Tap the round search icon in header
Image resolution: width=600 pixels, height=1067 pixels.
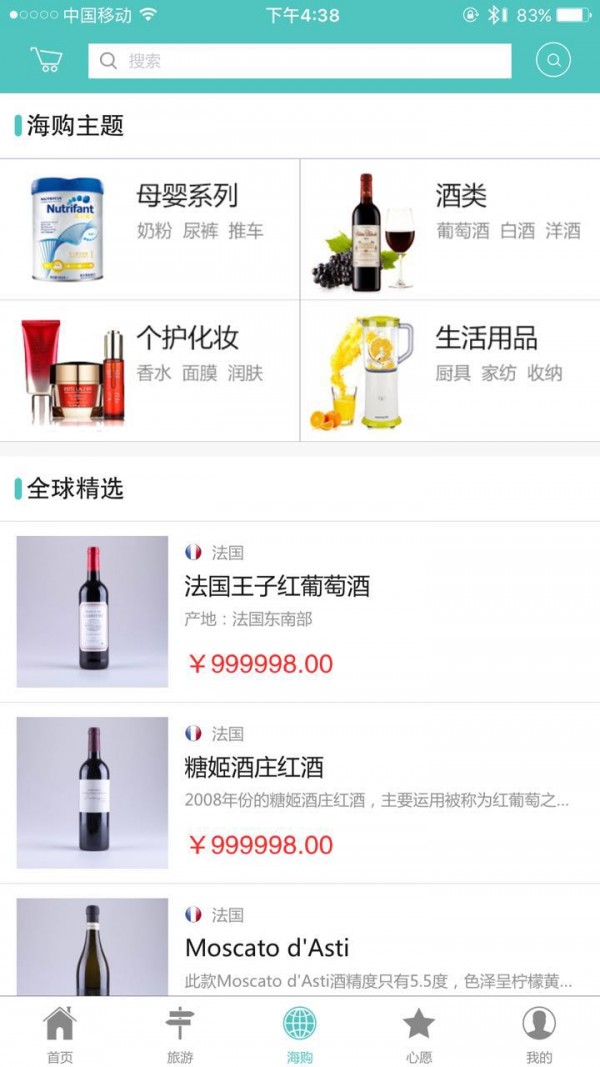pos(553,61)
